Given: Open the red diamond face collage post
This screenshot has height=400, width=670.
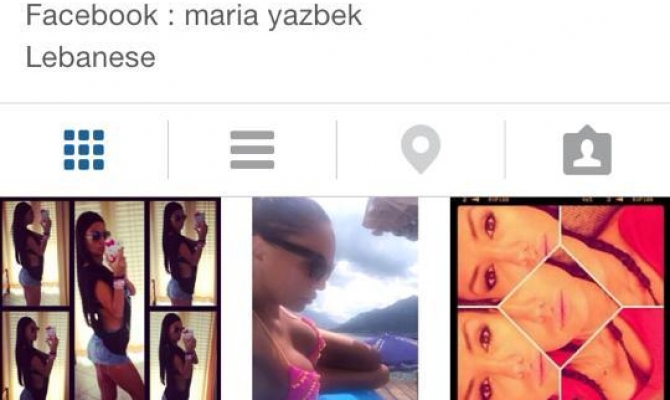Looking at the screenshot, I should pyautogui.click(x=560, y=300).
